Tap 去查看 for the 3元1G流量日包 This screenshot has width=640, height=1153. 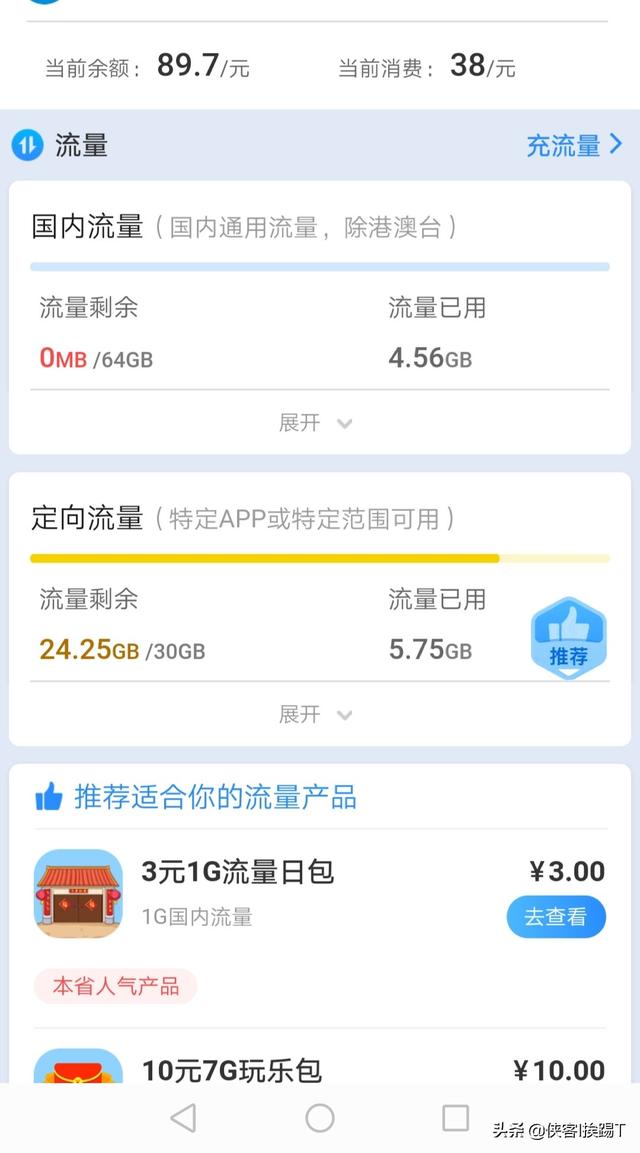(x=556, y=916)
